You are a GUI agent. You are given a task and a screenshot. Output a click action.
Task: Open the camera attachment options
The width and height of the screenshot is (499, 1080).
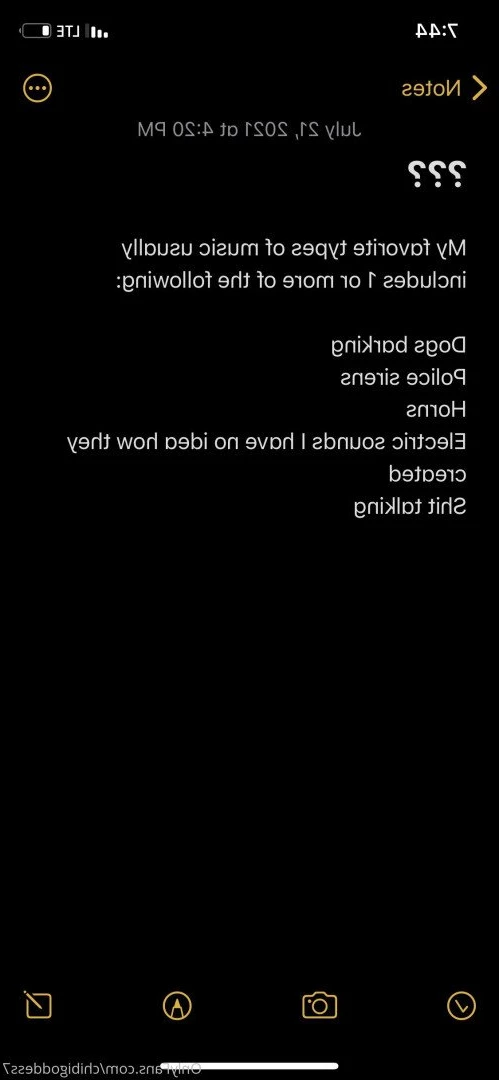(320, 1006)
